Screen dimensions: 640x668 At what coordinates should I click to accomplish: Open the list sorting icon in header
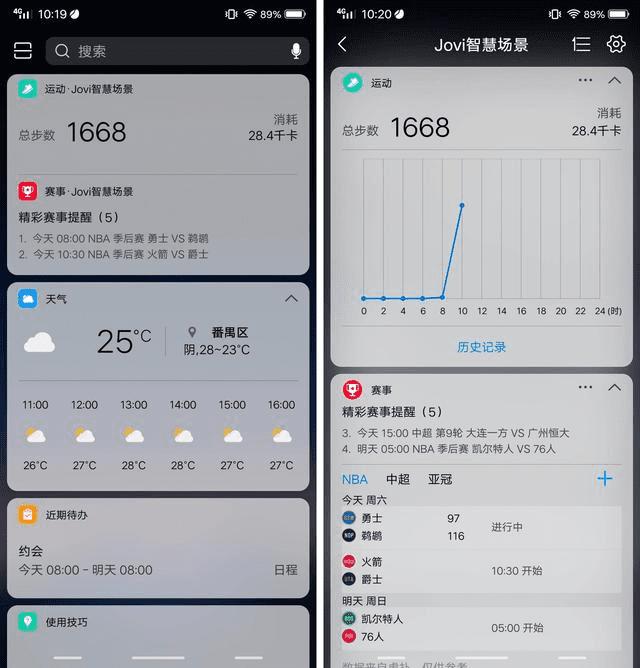tap(581, 44)
